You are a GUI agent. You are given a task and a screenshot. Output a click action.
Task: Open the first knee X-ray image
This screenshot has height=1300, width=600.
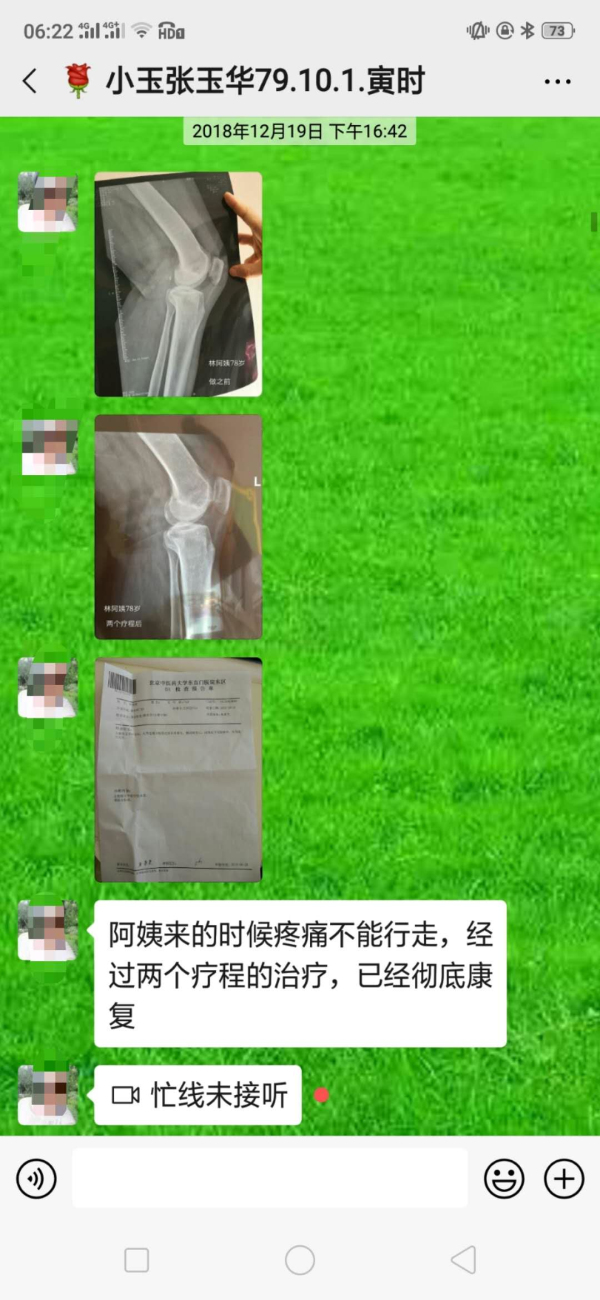(178, 284)
